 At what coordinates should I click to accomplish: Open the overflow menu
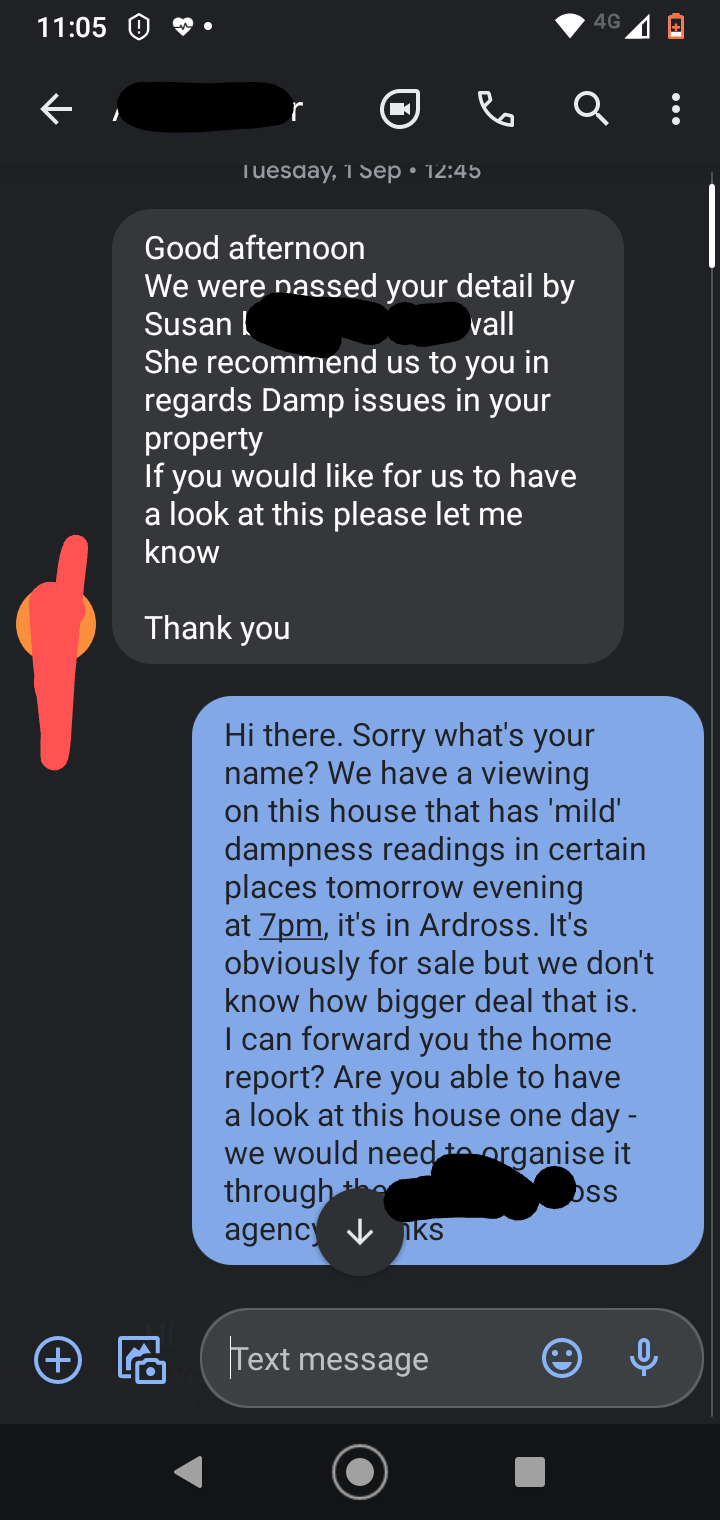tap(676, 109)
